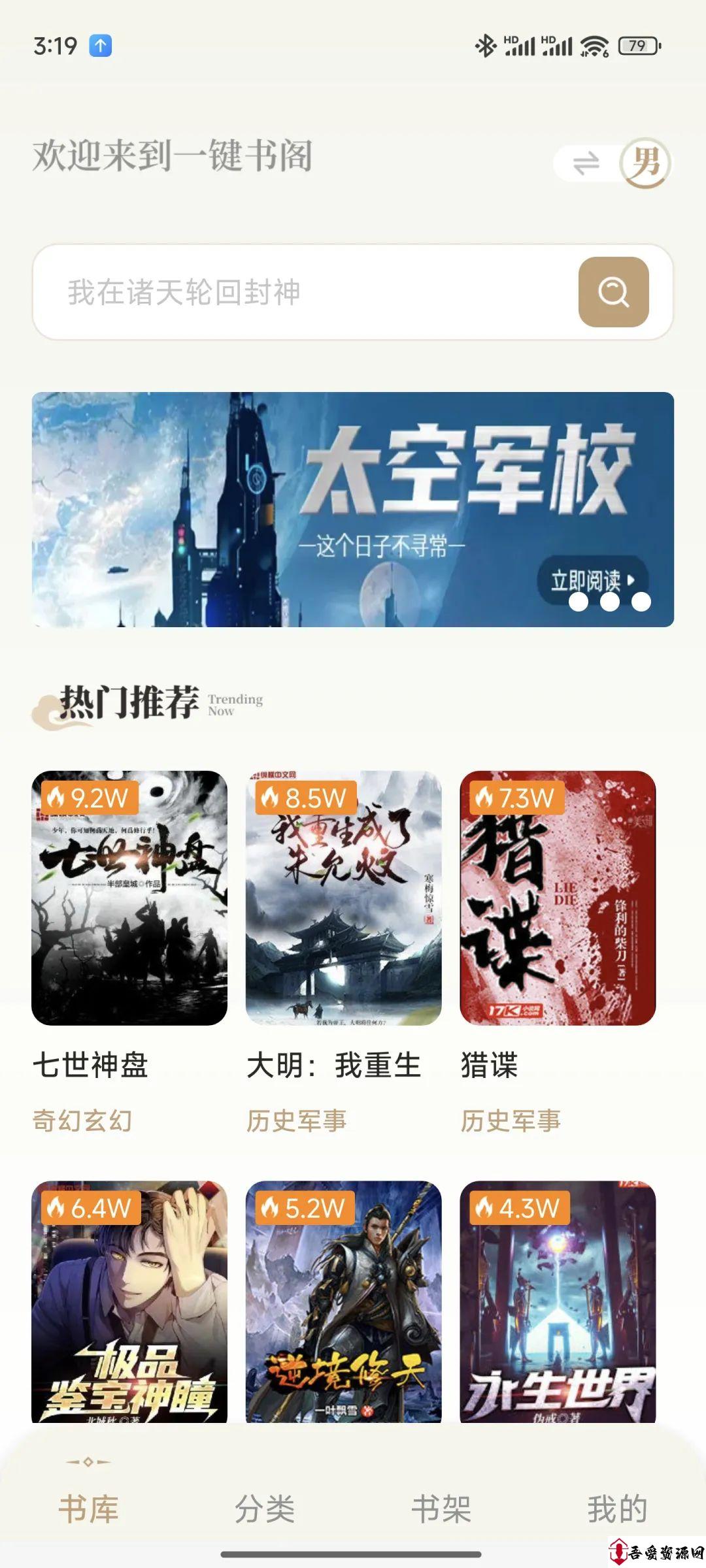Open the book 极品鉴宝神瞳
Viewport: 706px width, 1568px height.
tap(129, 1302)
